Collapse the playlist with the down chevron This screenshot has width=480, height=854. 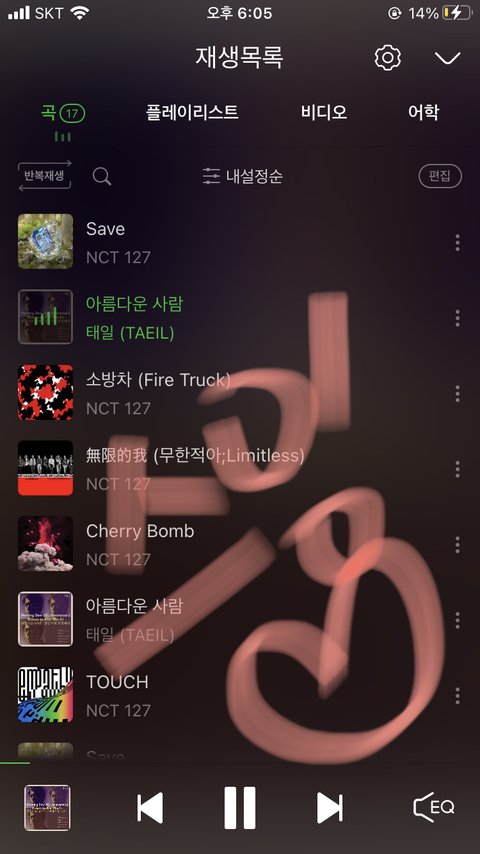click(448, 58)
